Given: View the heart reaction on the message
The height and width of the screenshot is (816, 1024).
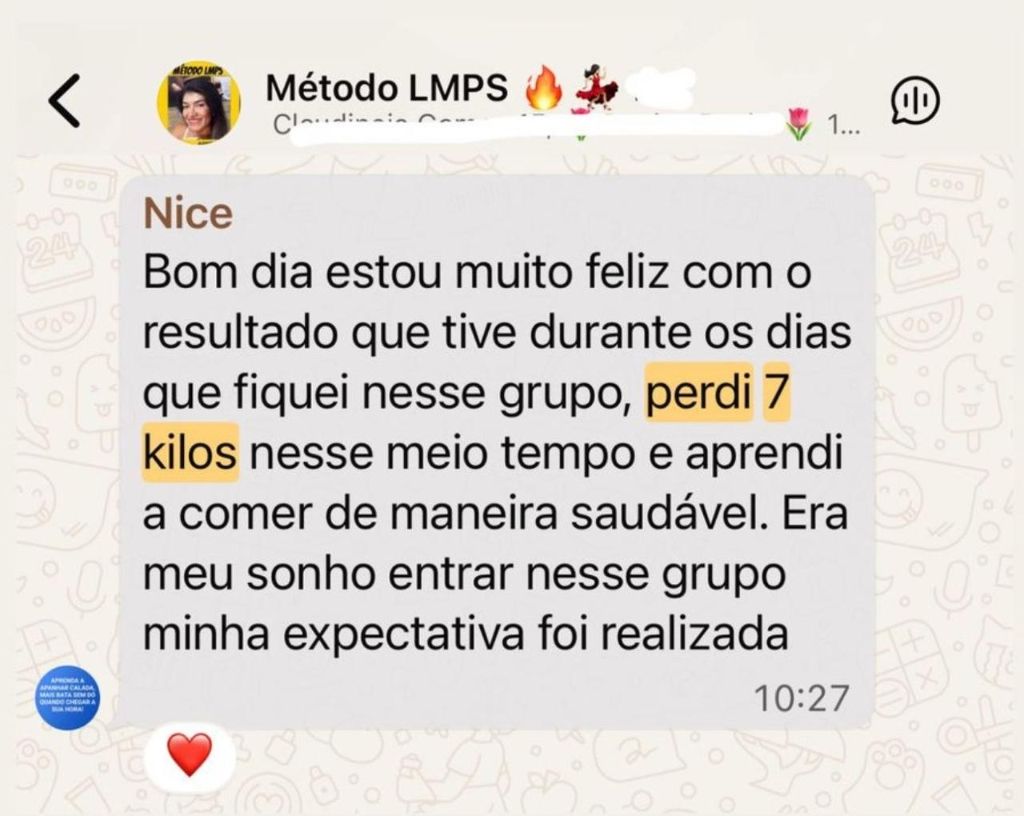Looking at the screenshot, I should click(x=189, y=753).
